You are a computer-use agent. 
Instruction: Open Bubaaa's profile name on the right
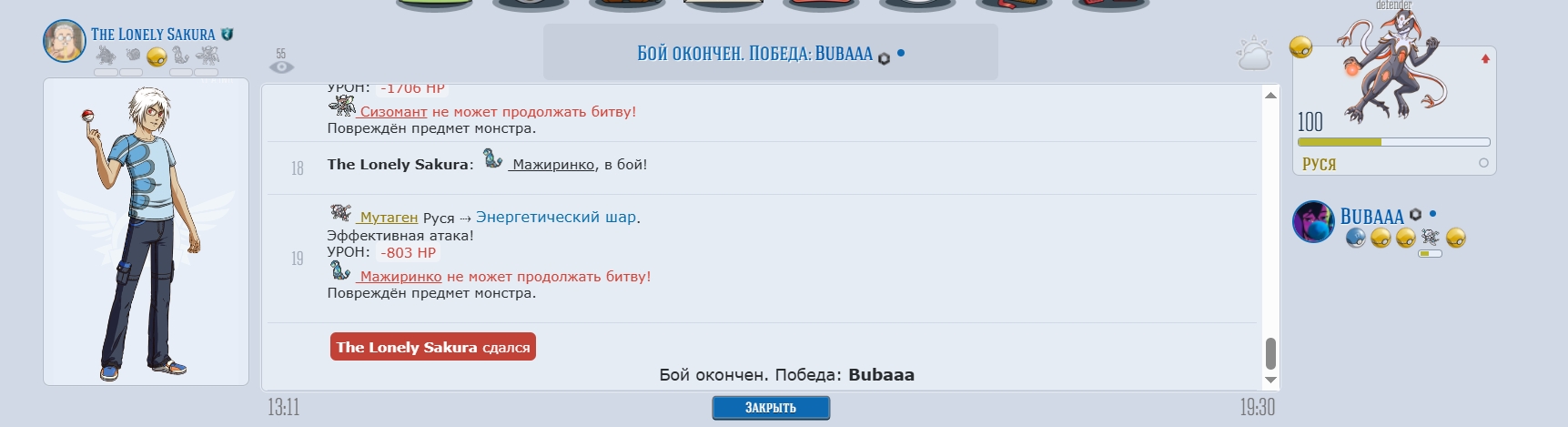[x=1371, y=217]
